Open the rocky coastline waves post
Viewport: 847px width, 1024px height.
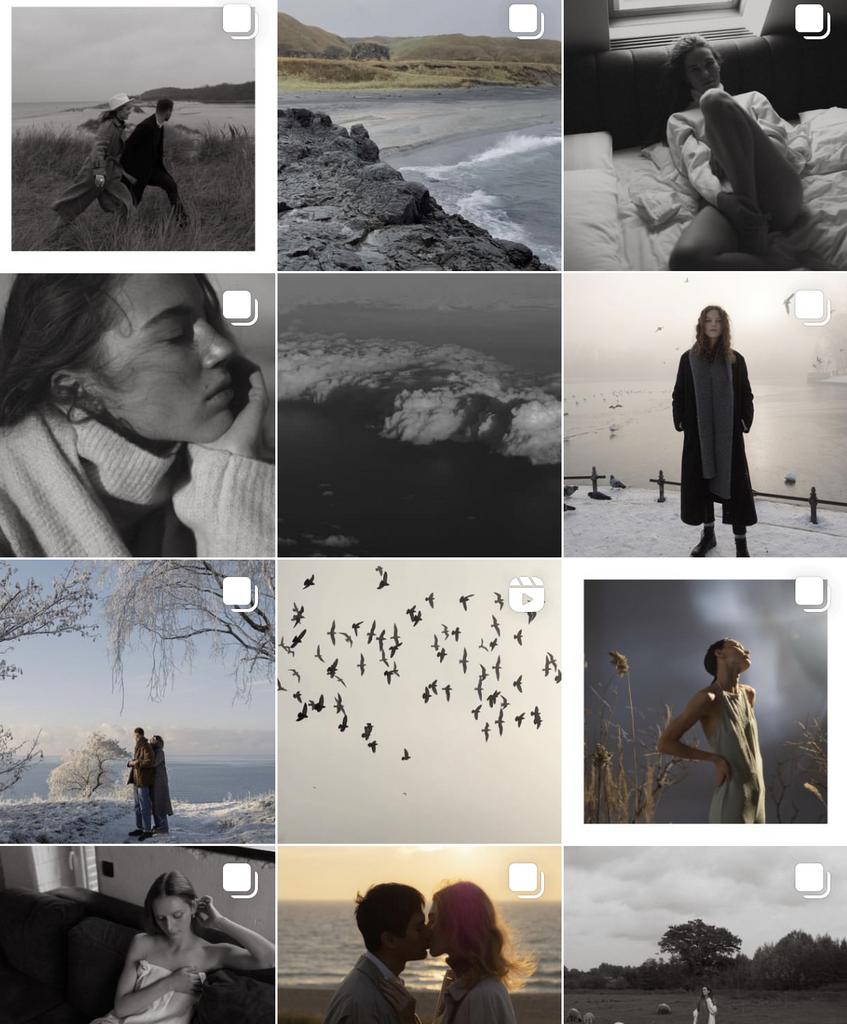pyautogui.click(x=419, y=135)
